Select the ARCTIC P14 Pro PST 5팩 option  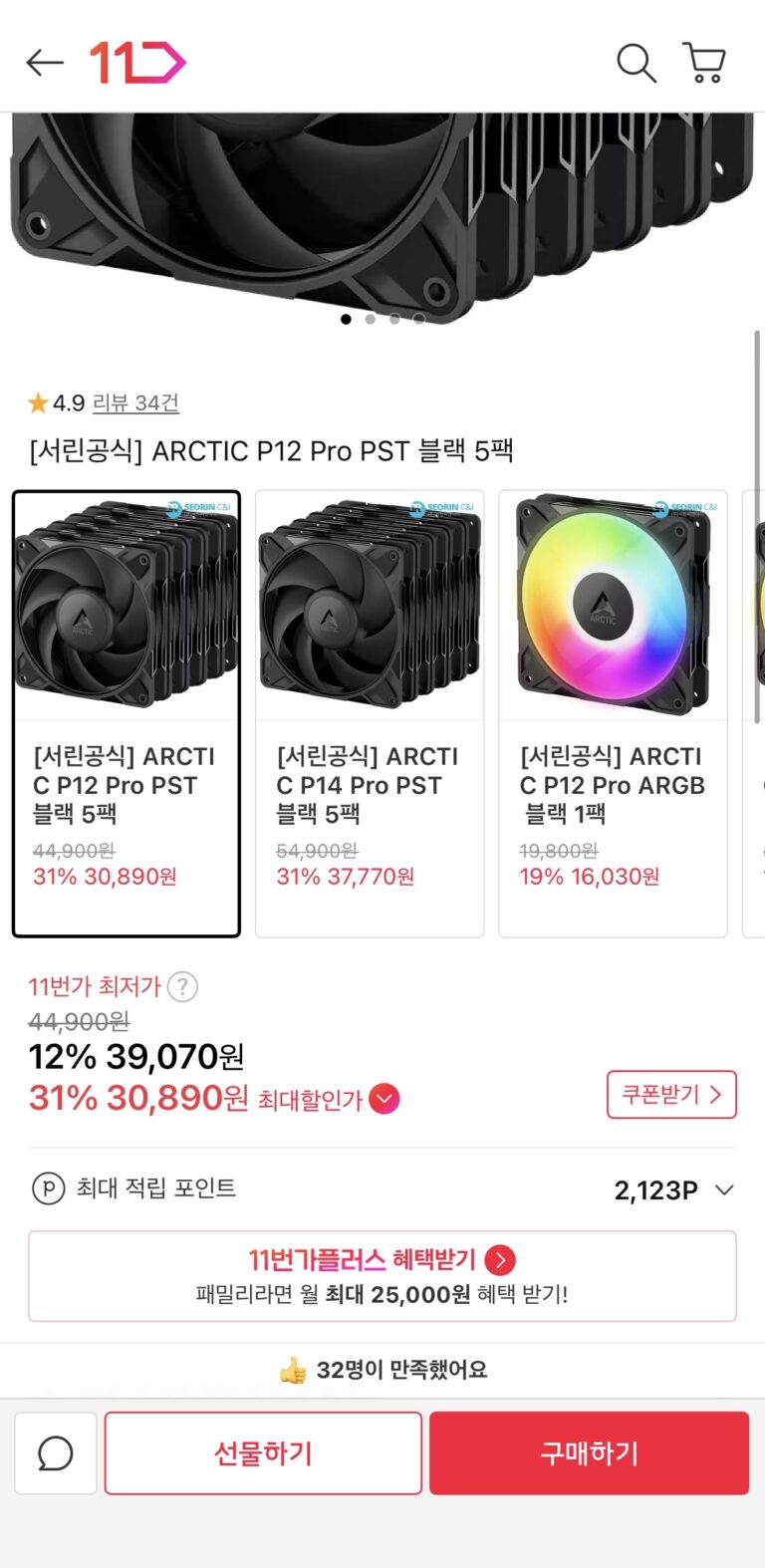tap(370, 713)
